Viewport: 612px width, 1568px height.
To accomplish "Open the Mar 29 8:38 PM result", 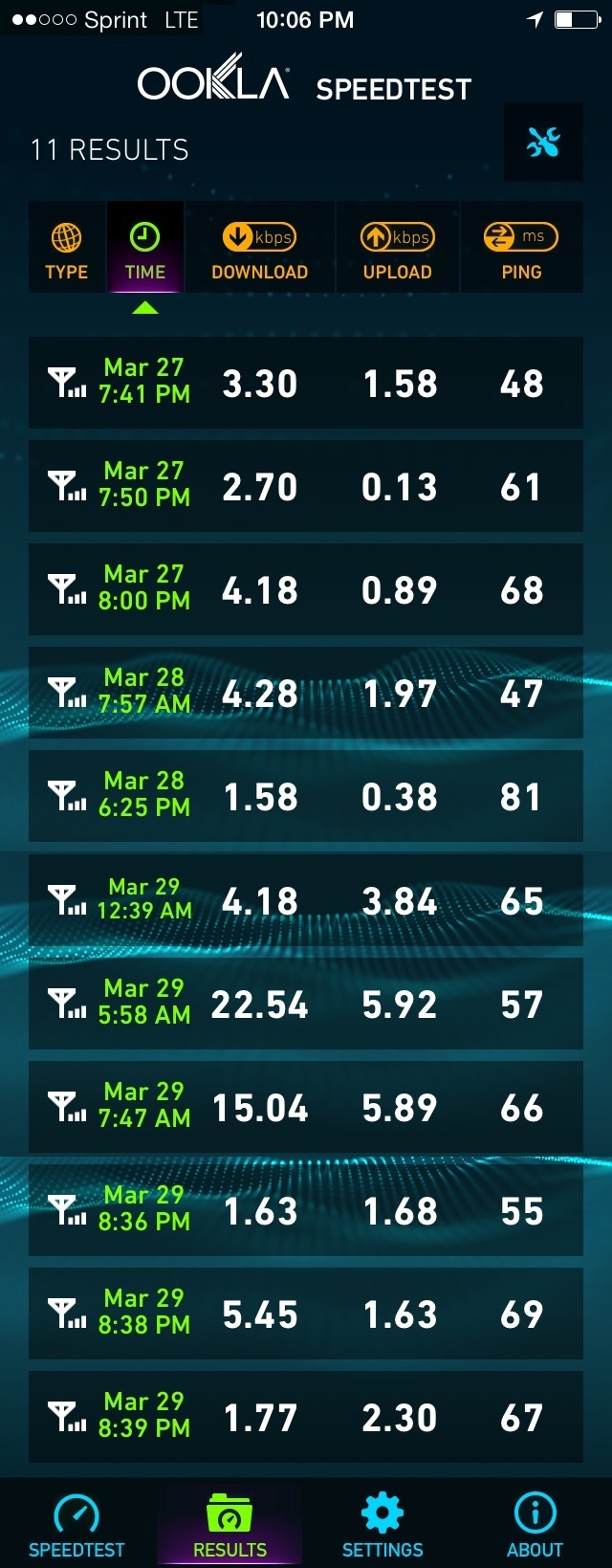I will pyautogui.click(x=306, y=1314).
